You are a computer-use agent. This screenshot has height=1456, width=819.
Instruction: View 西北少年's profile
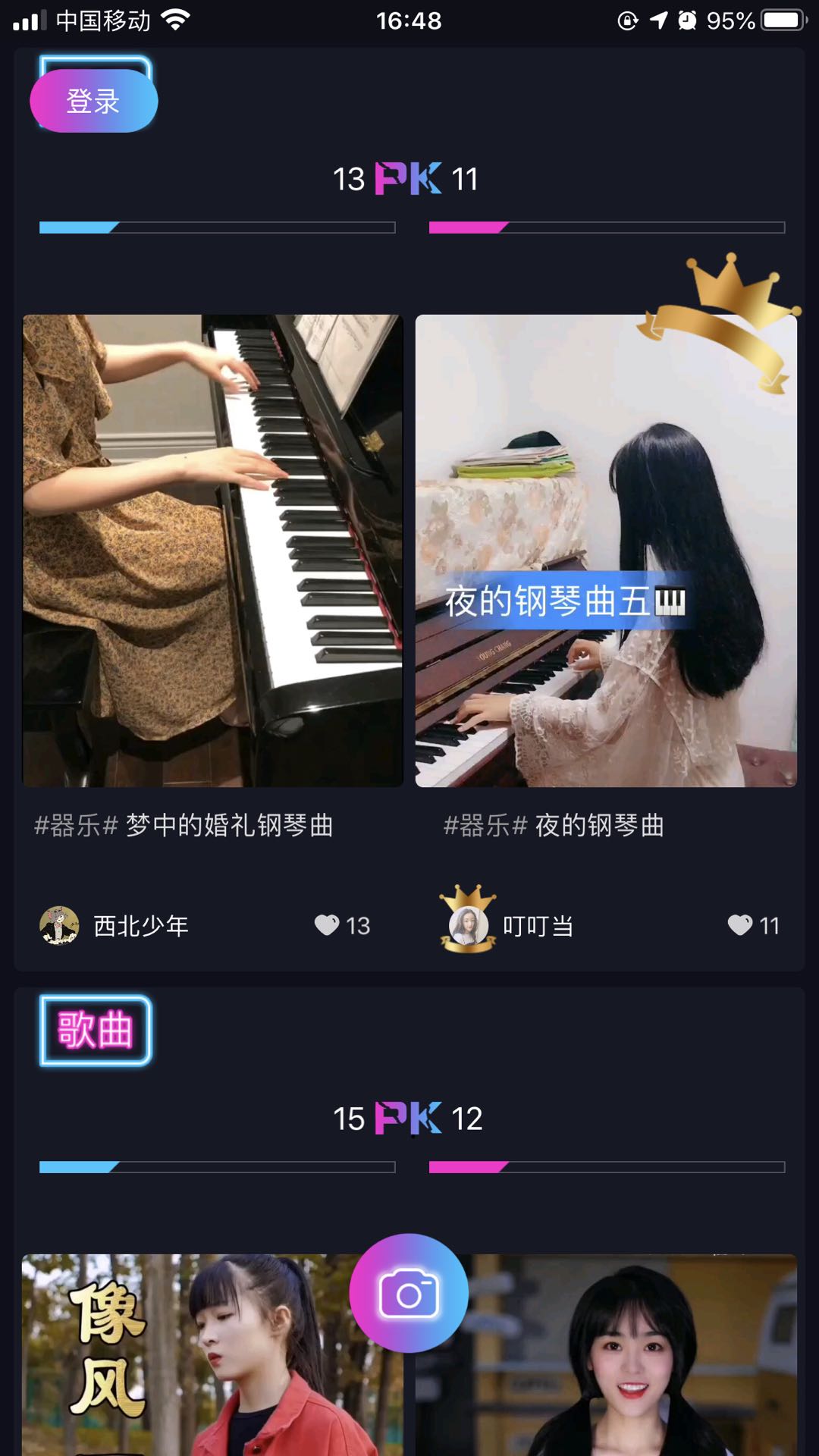(x=114, y=925)
